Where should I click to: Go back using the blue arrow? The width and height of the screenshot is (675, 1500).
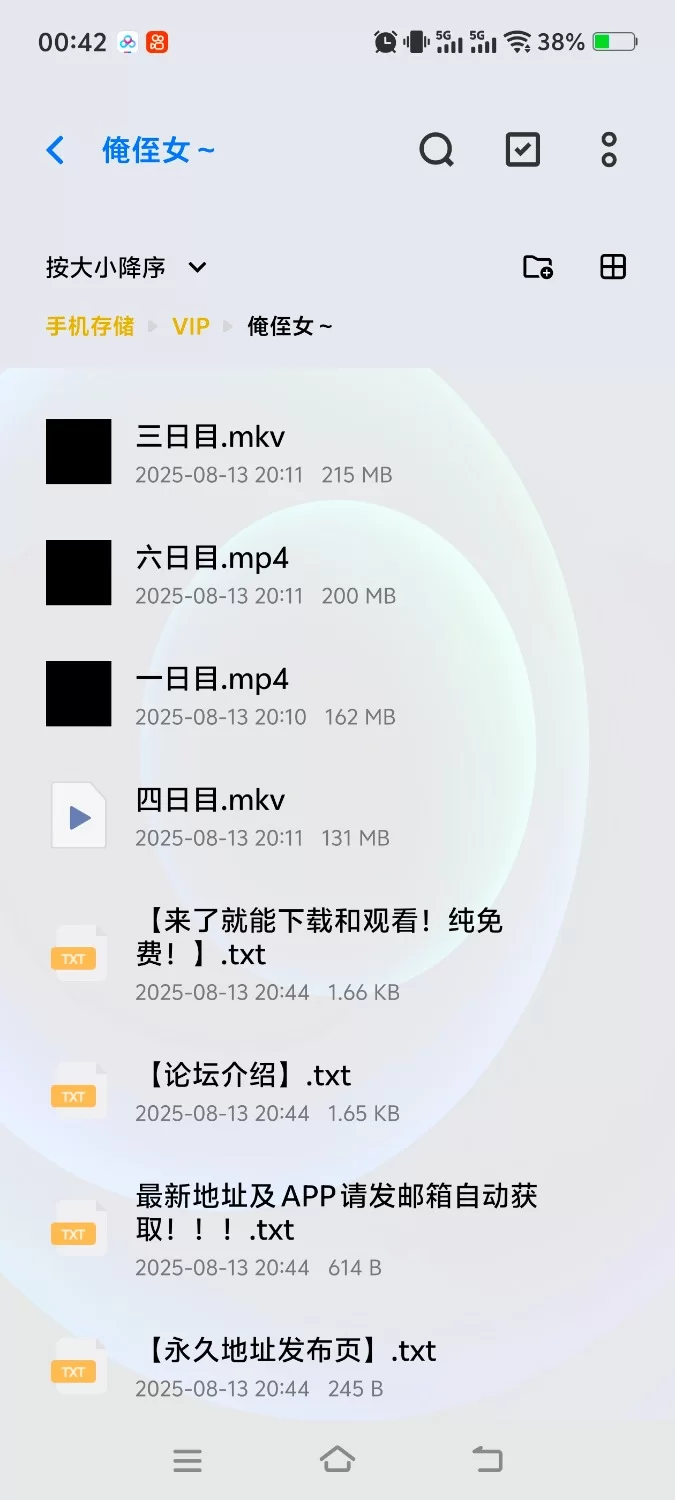pyautogui.click(x=56, y=151)
